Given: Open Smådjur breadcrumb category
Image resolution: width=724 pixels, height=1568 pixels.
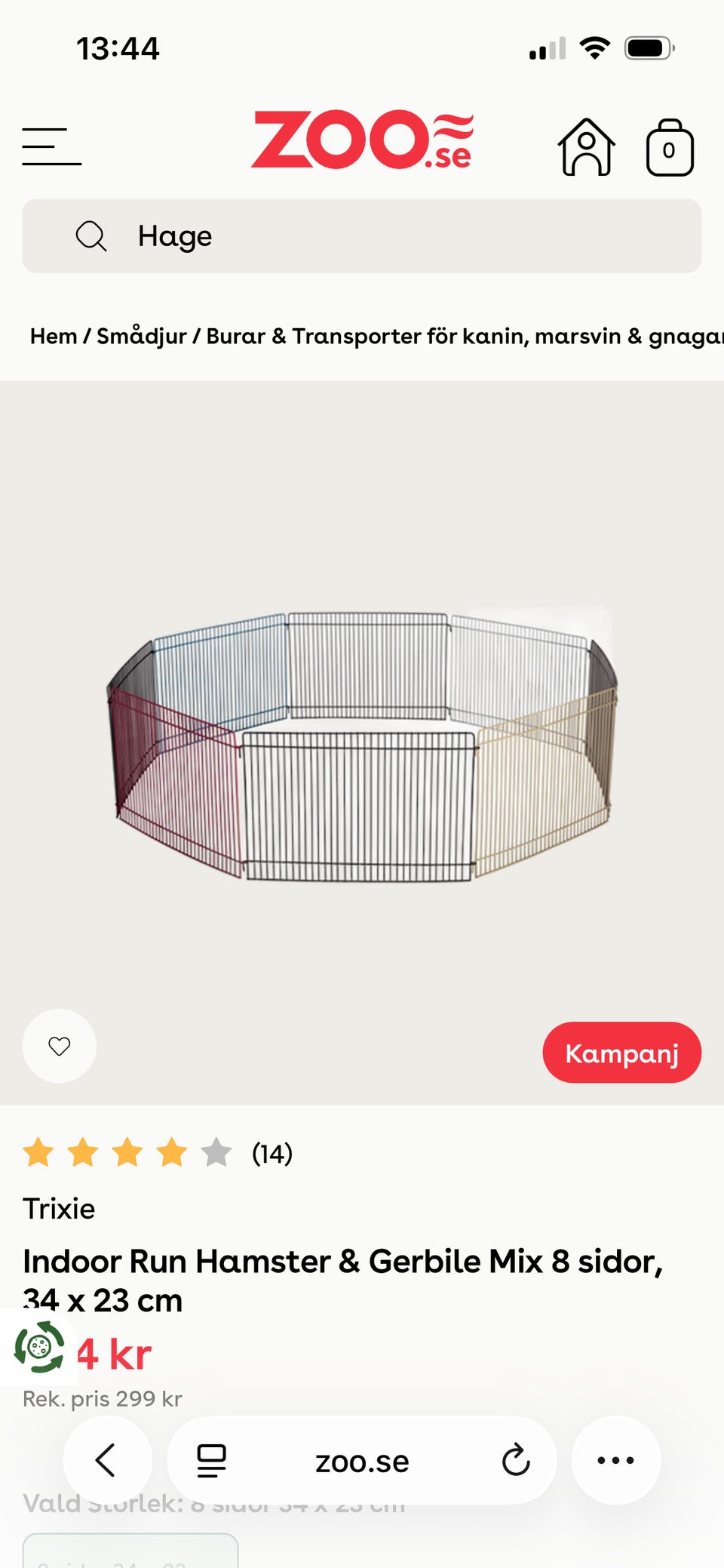Looking at the screenshot, I should tap(142, 336).
